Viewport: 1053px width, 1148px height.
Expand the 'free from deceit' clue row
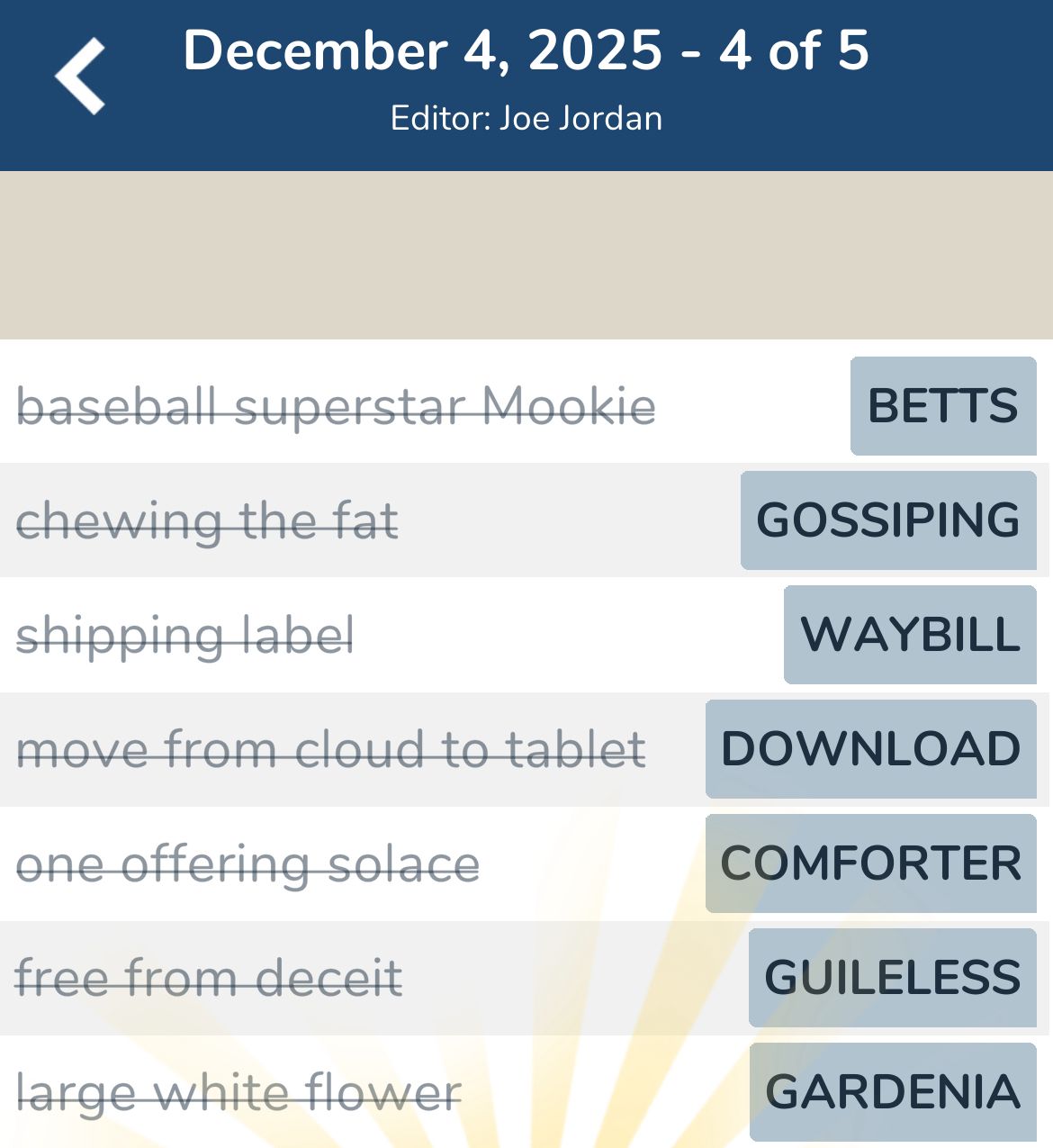pyautogui.click(x=209, y=976)
